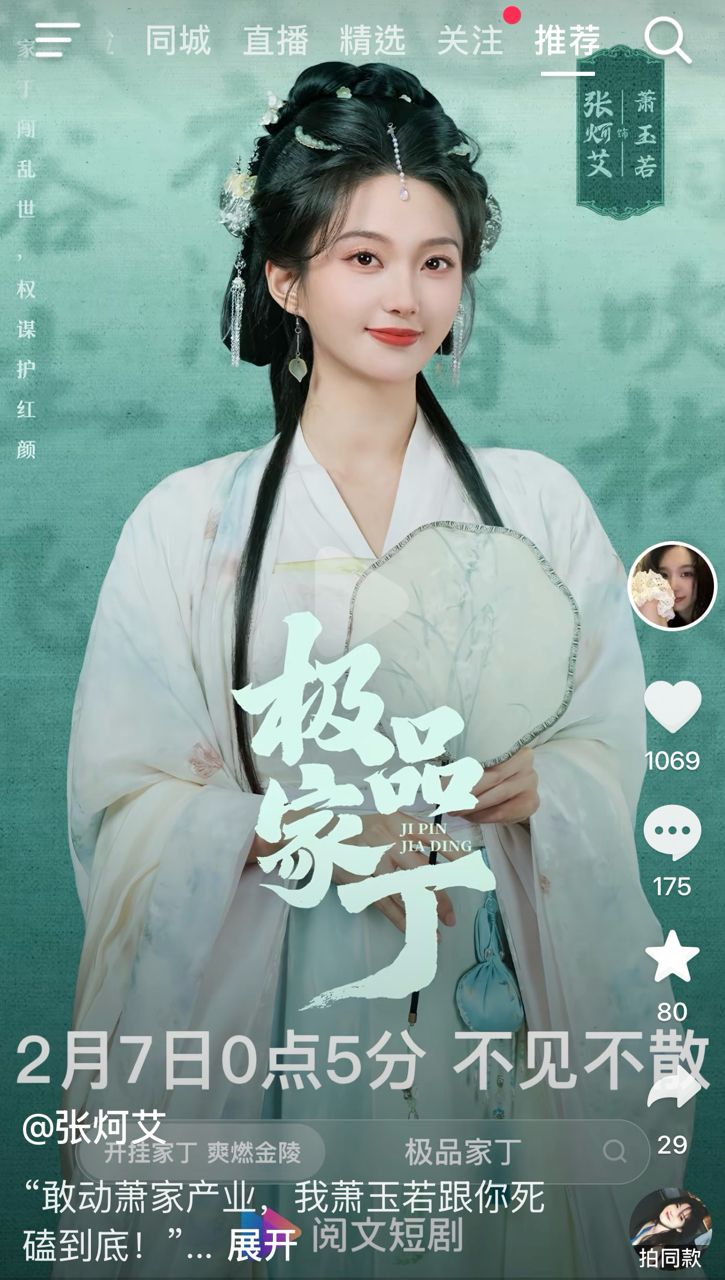Expand the caption with 展开
This screenshot has height=1280, width=725.
[262, 1245]
